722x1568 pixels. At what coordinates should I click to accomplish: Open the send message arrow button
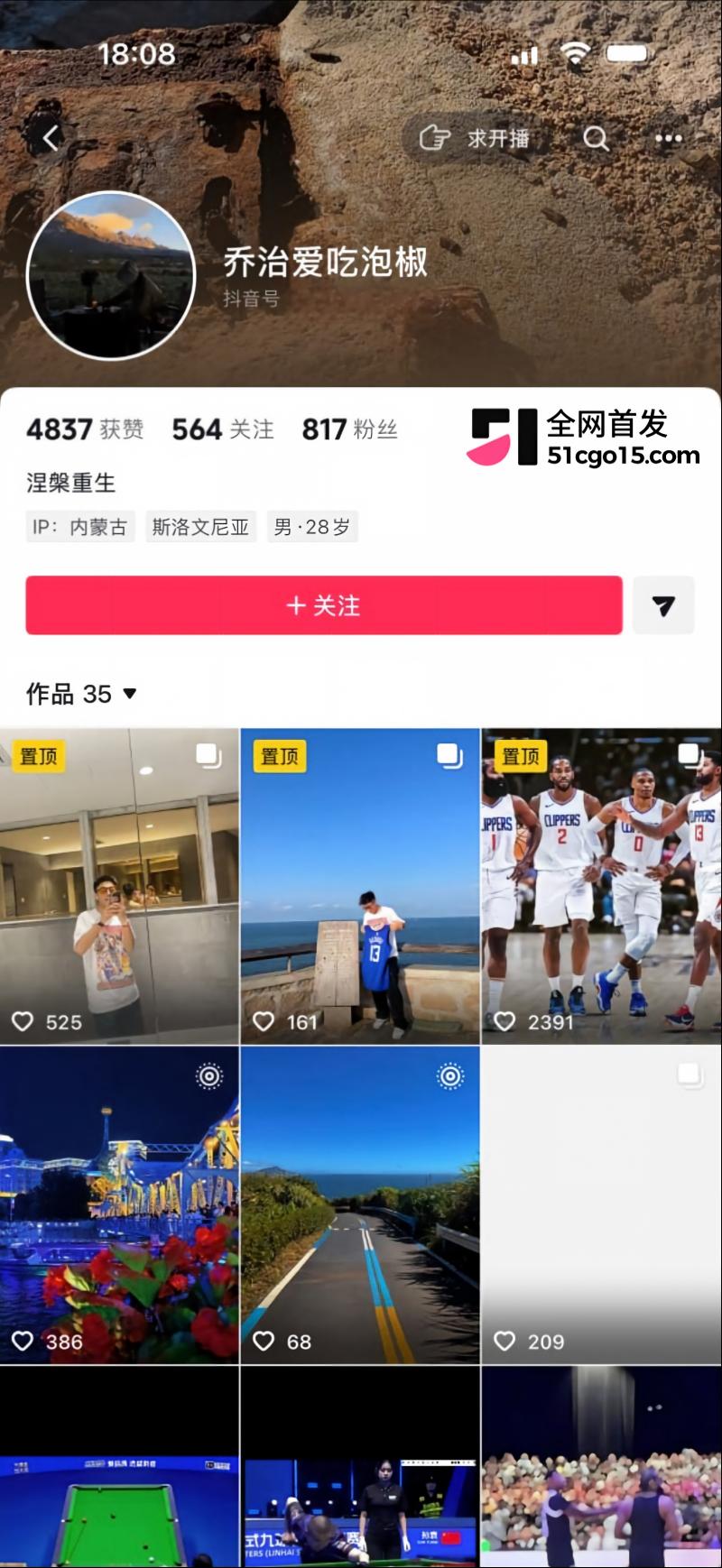tap(663, 605)
